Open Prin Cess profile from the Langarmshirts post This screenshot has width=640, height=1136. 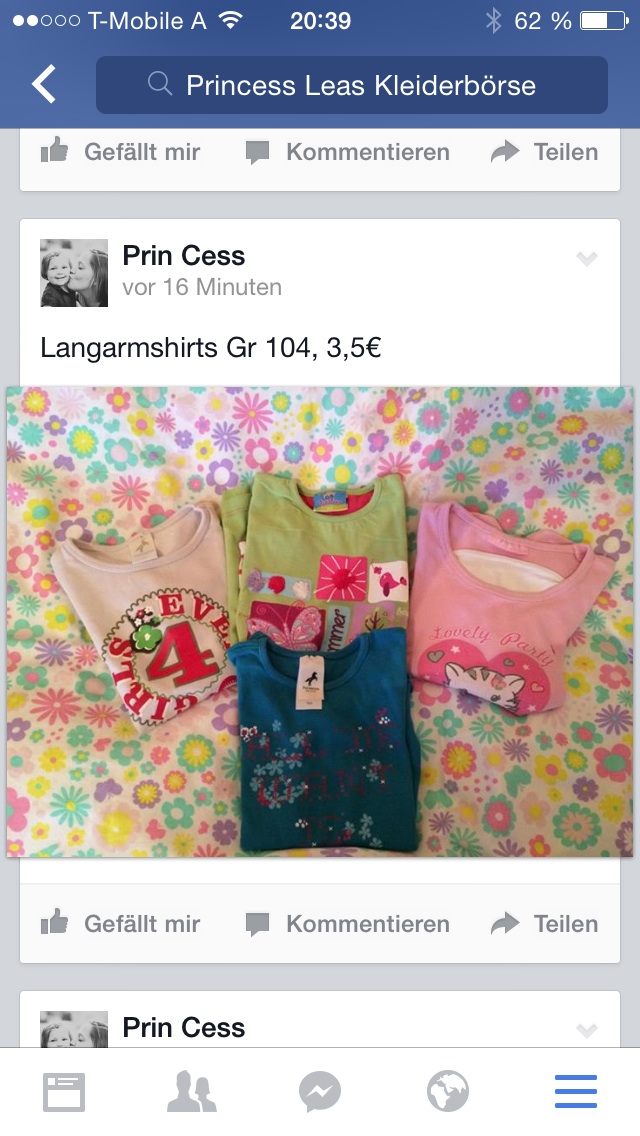pyautogui.click(x=183, y=256)
